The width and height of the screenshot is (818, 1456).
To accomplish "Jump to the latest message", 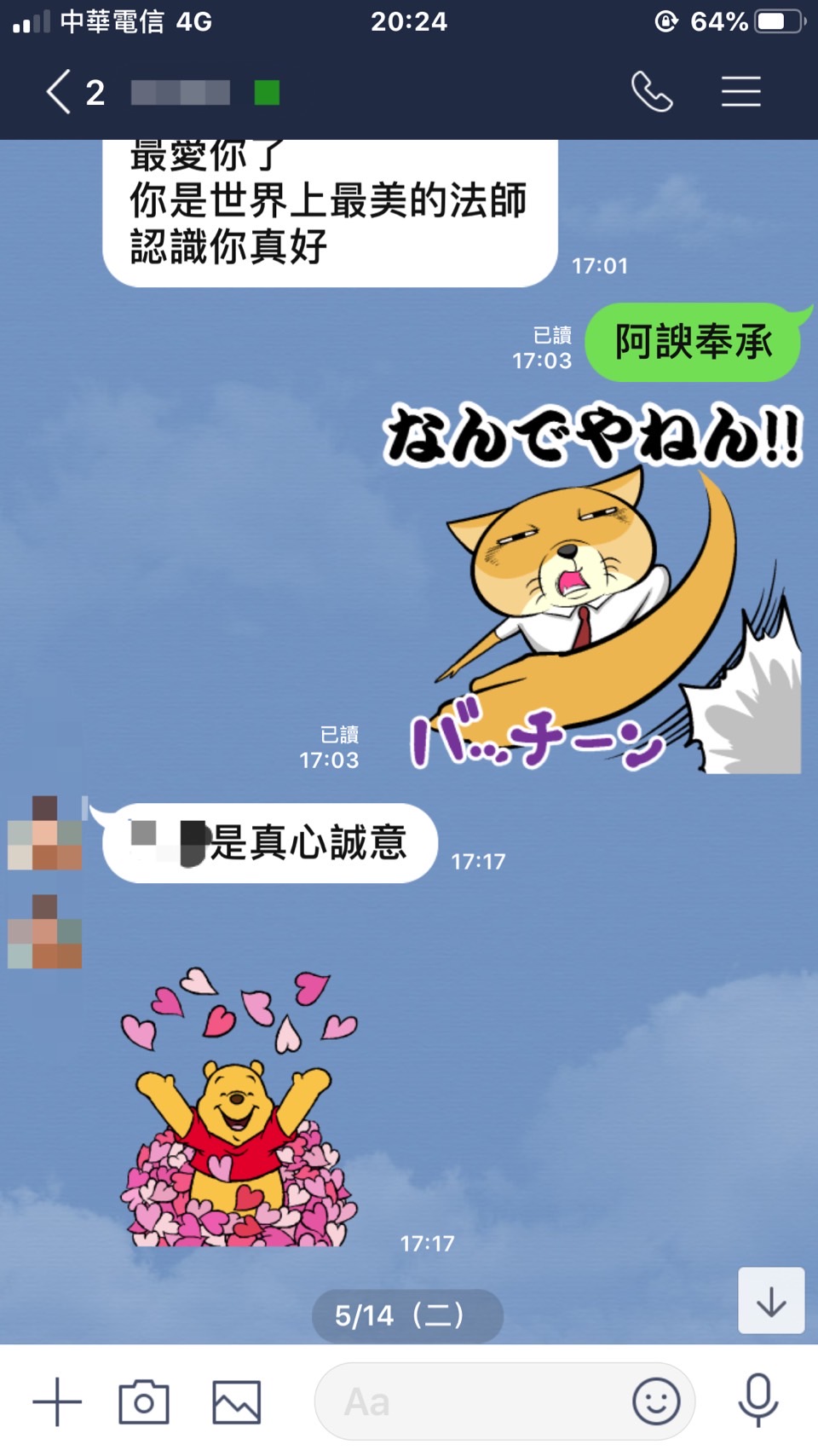I will [770, 1301].
